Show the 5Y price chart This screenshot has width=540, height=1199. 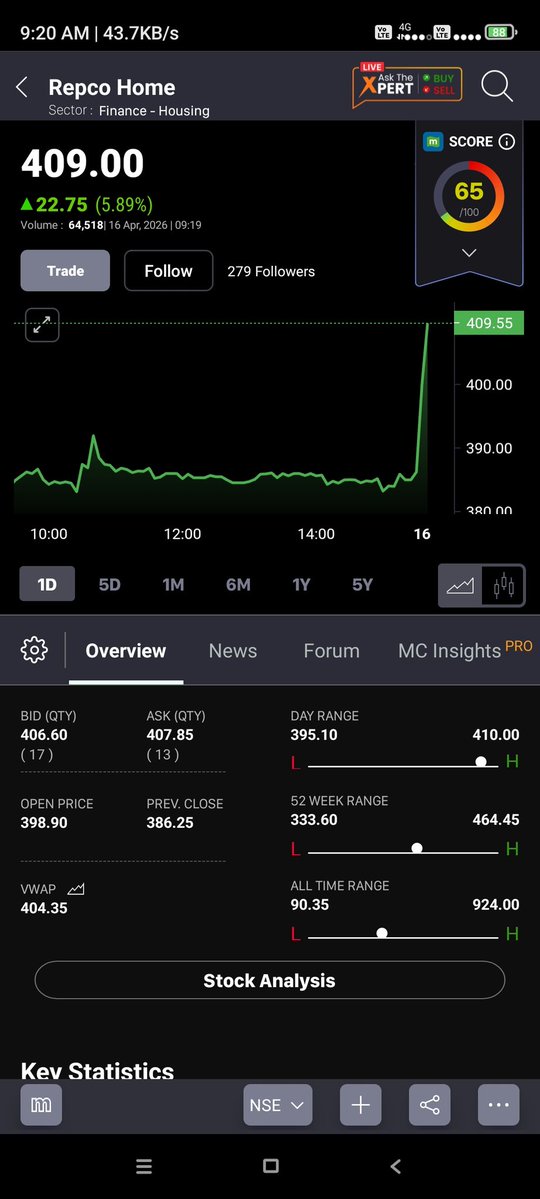pos(363,584)
